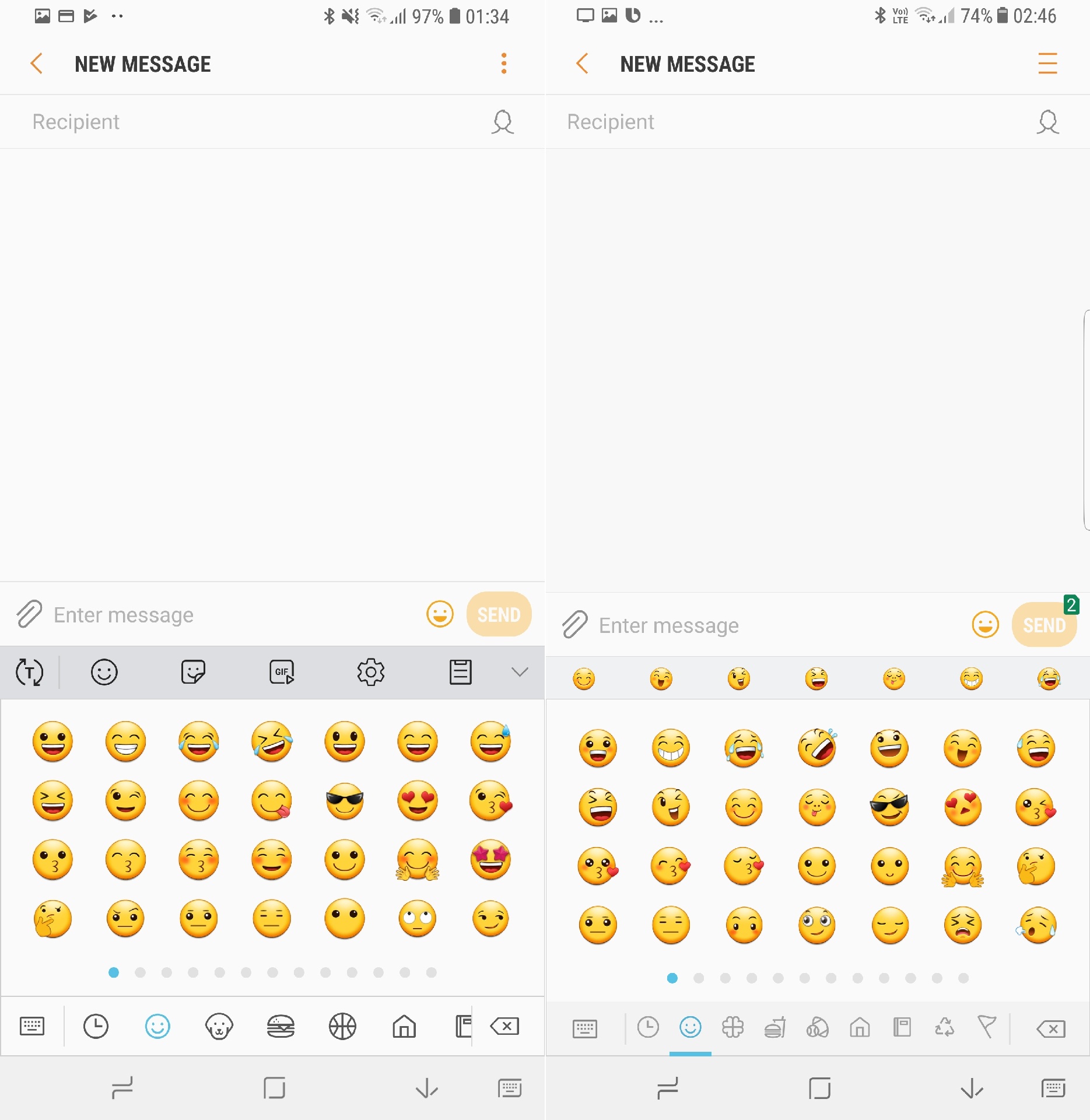Open the sticker panel
The height and width of the screenshot is (1120, 1090).
click(x=193, y=672)
